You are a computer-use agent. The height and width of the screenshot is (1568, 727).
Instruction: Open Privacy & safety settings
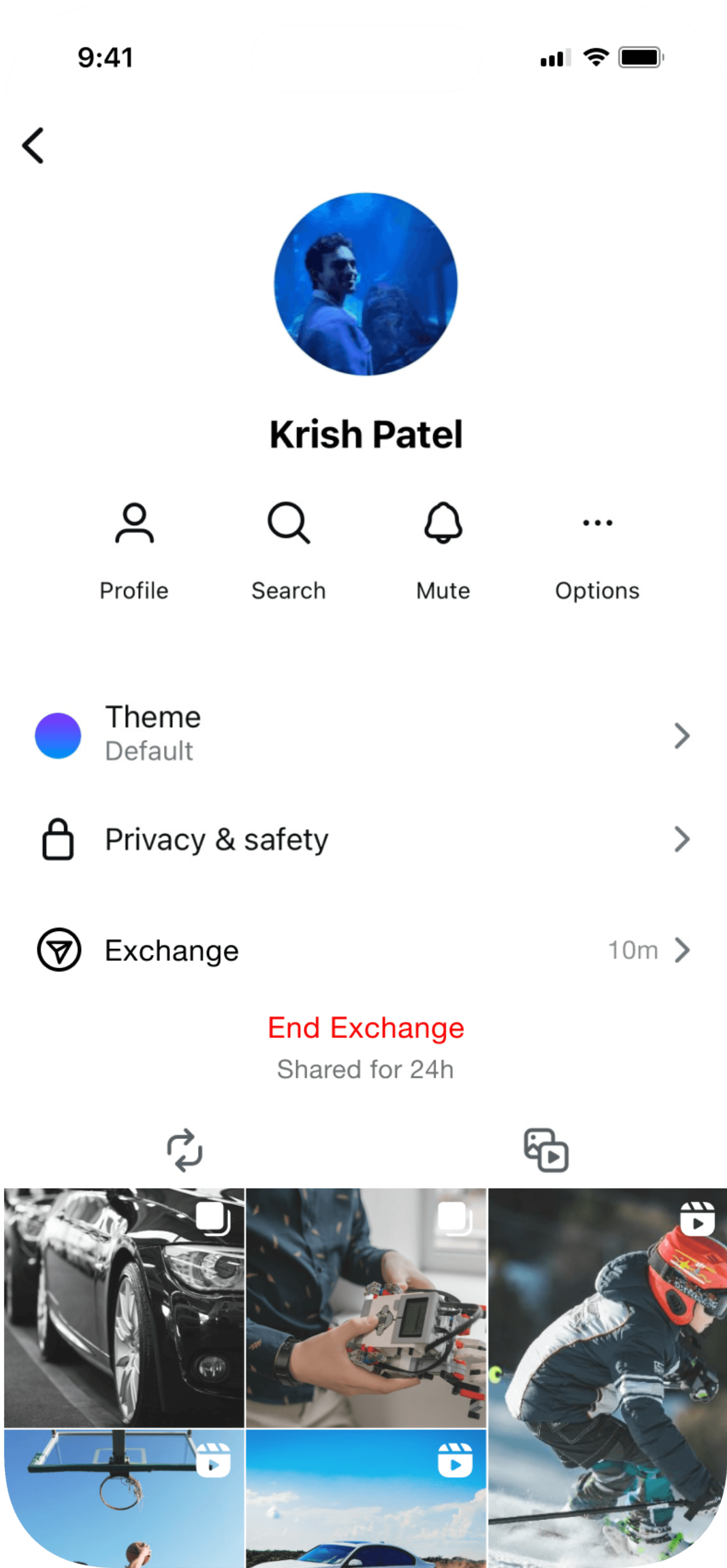363,839
